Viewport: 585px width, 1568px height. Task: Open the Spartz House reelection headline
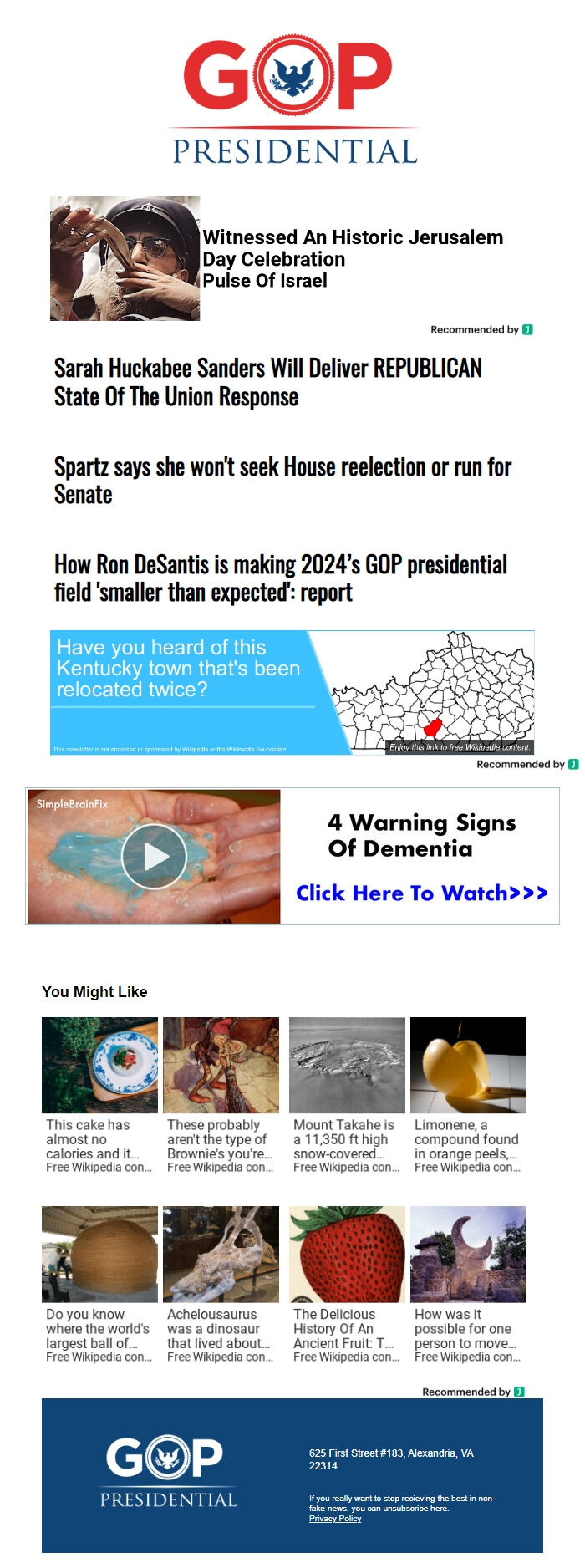282,480
